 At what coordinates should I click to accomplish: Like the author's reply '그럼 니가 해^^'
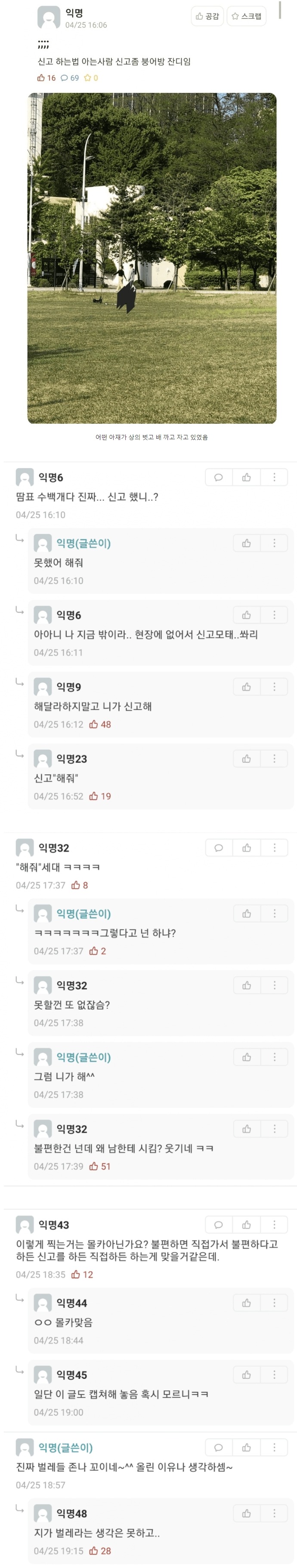(x=247, y=1057)
